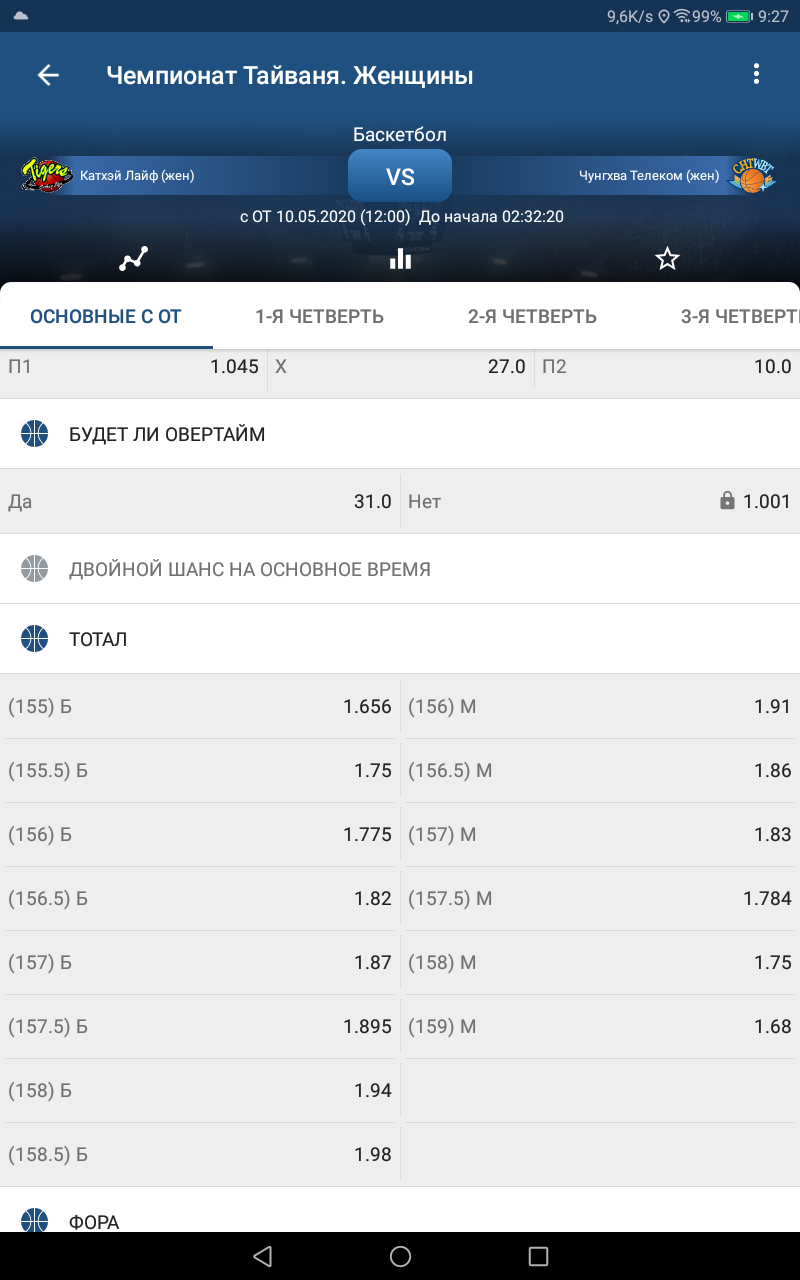Select the П2 odds 10.0
Screen dimensions: 800x1280
(667, 367)
